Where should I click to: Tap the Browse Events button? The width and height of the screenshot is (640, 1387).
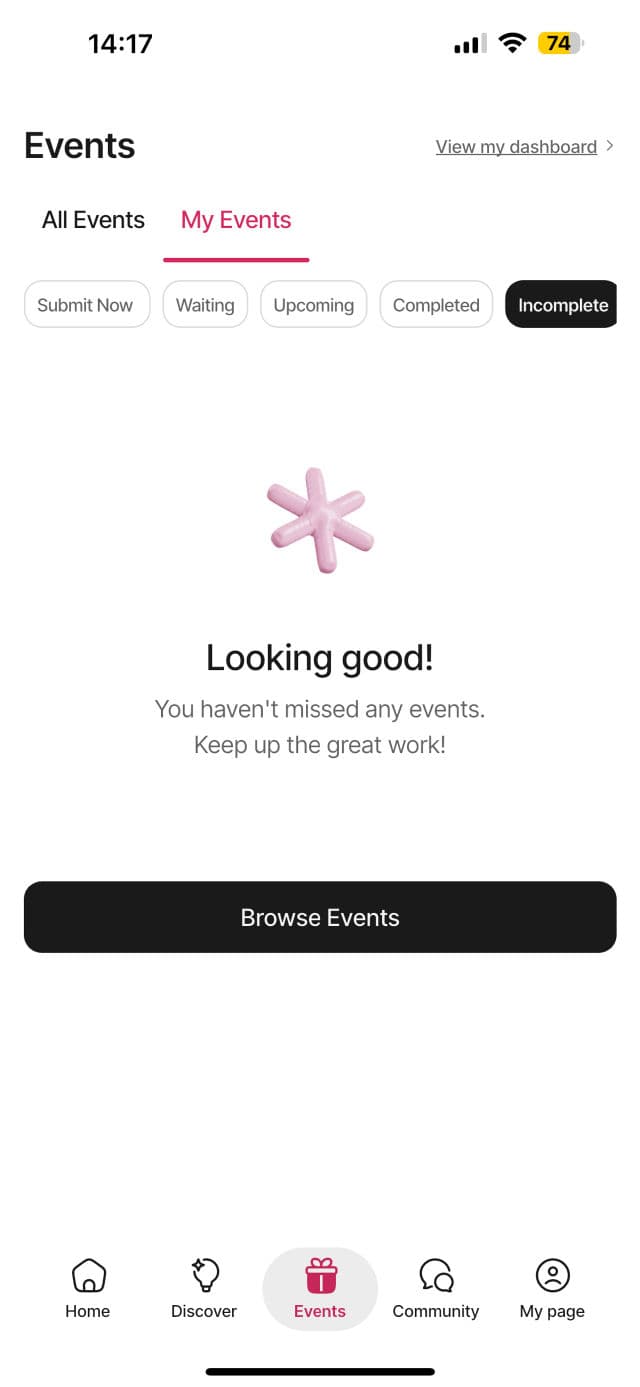click(320, 917)
